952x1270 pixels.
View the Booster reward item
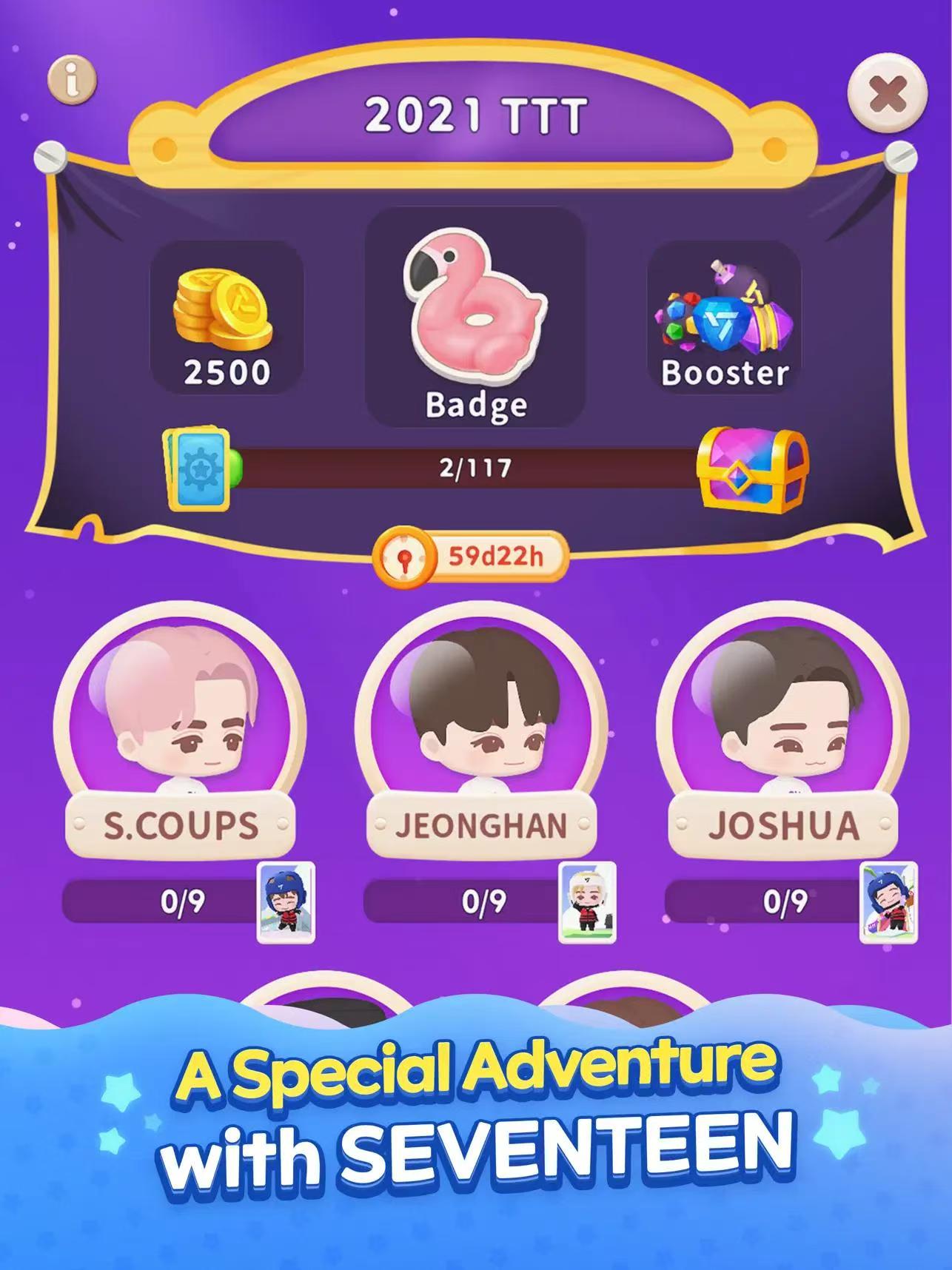[x=724, y=317]
